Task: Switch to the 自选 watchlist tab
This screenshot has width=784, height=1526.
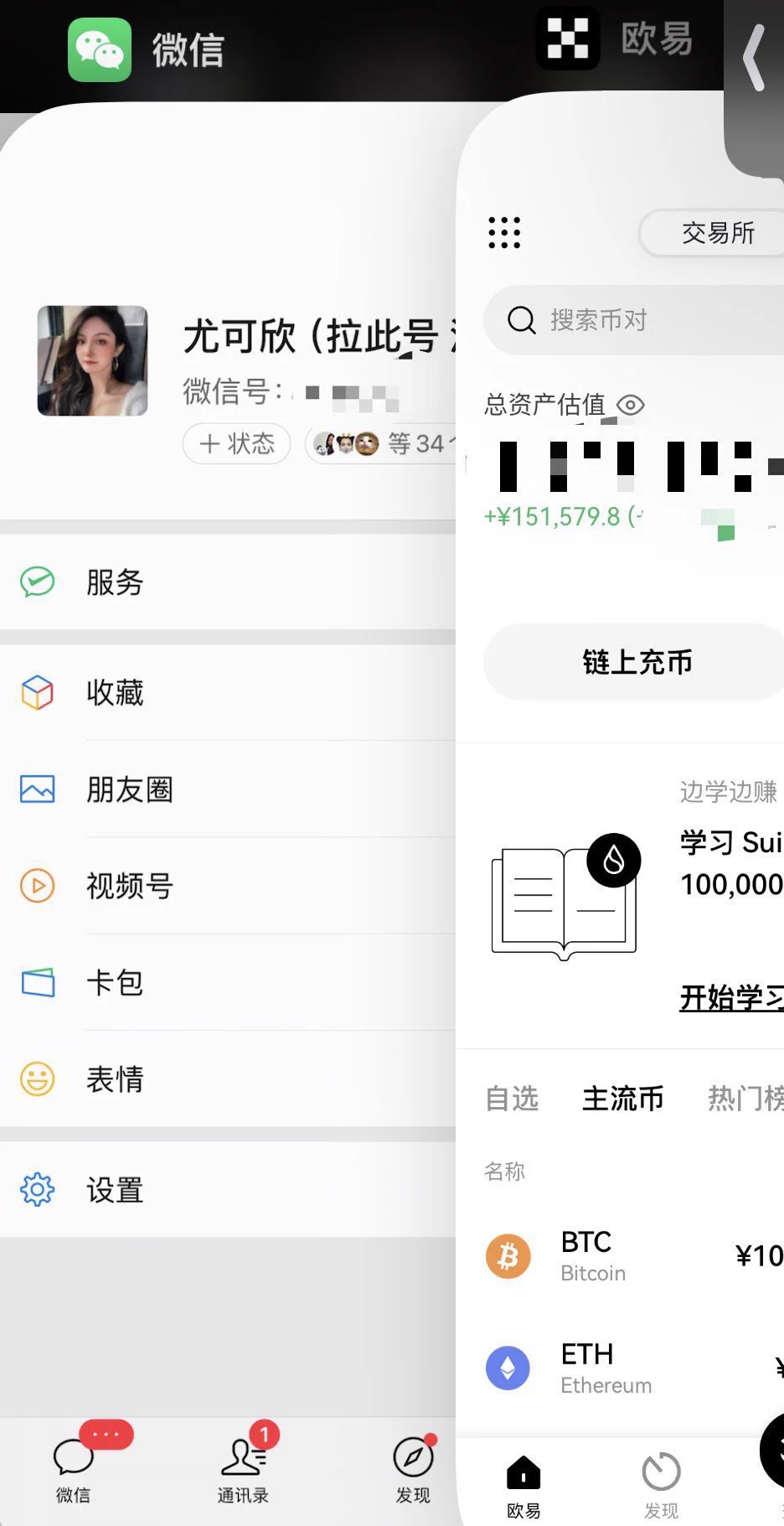Action: pyautogui.click(x=512, y=1098)
